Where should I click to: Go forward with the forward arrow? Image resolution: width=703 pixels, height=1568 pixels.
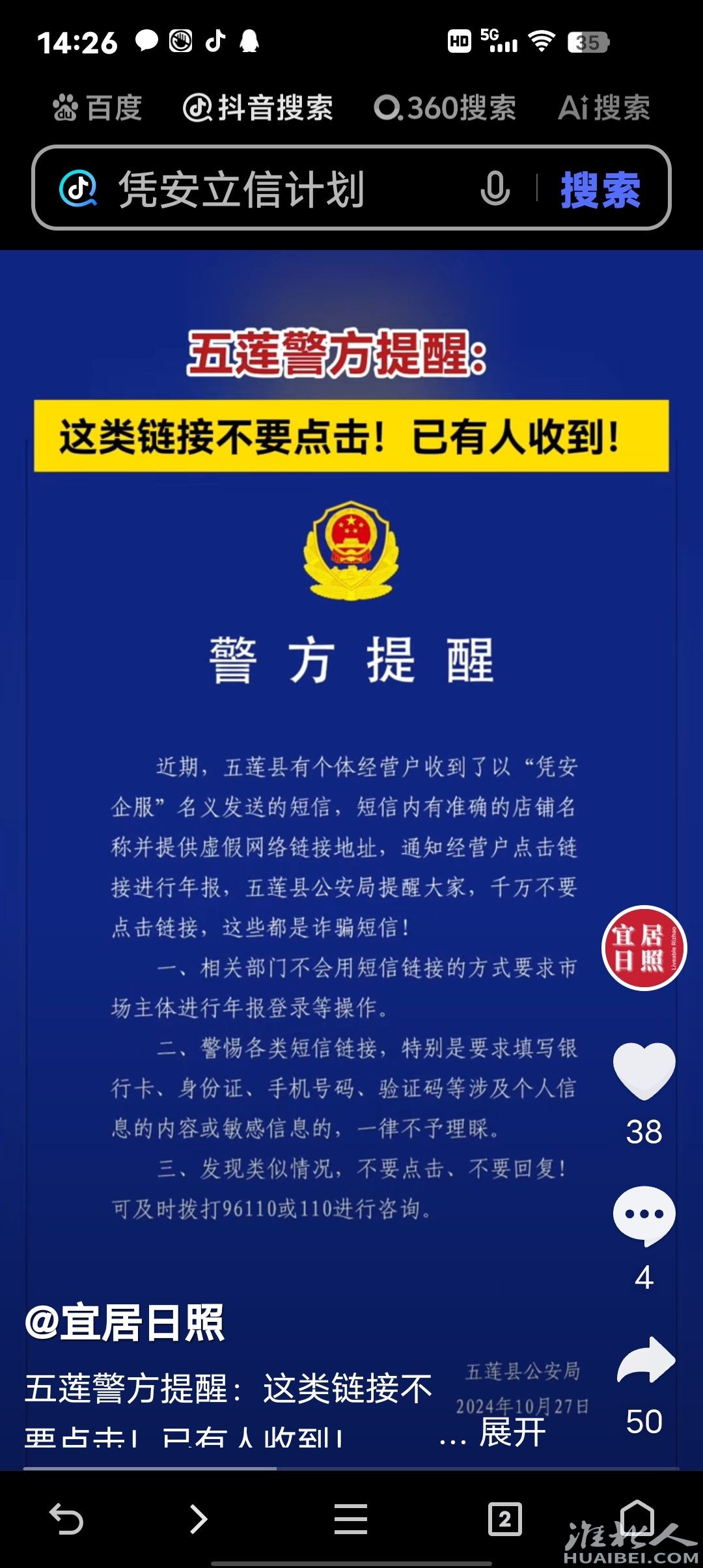coord(199,1519)
